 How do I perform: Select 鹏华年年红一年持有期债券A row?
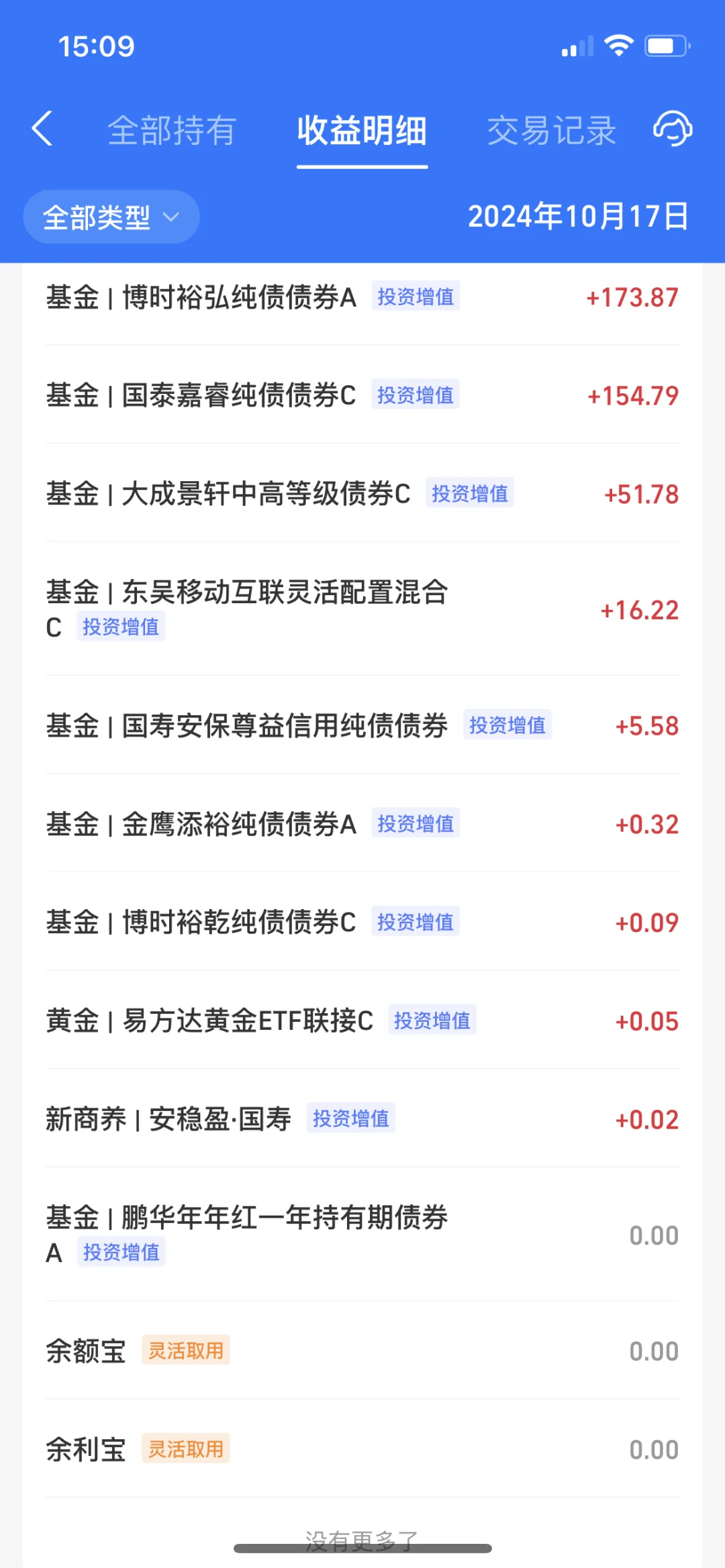click(362, 1235)
